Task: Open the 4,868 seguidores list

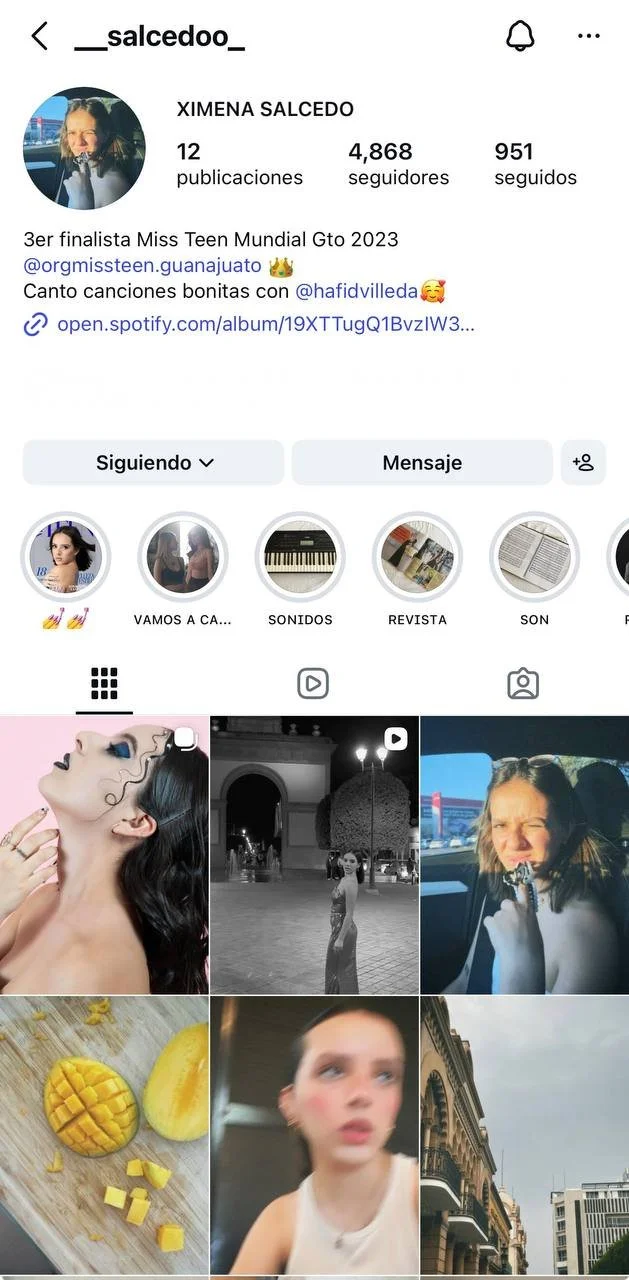Action: (x=398, y=164)
